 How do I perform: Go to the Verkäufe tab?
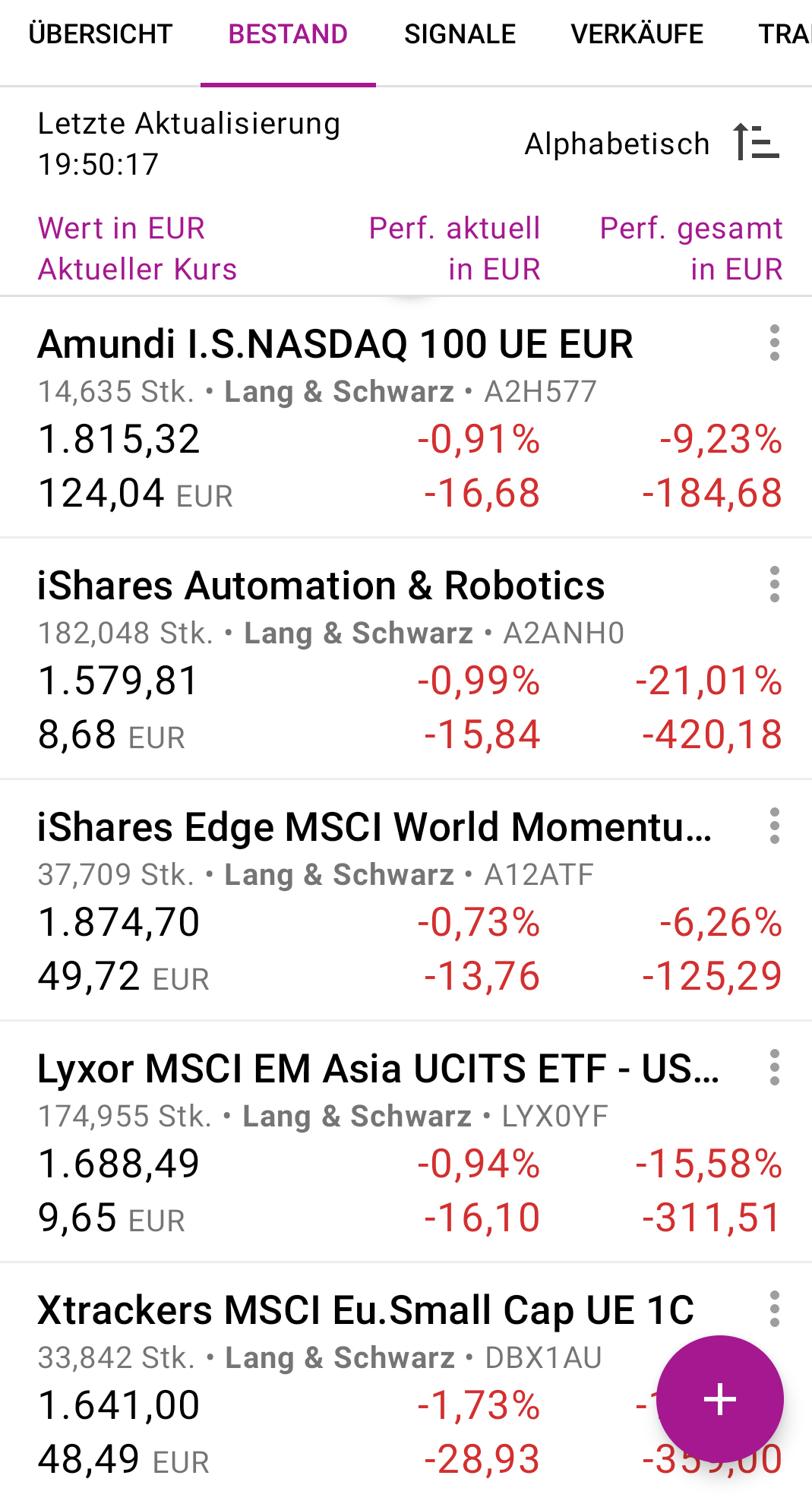[x=637, y=35]
